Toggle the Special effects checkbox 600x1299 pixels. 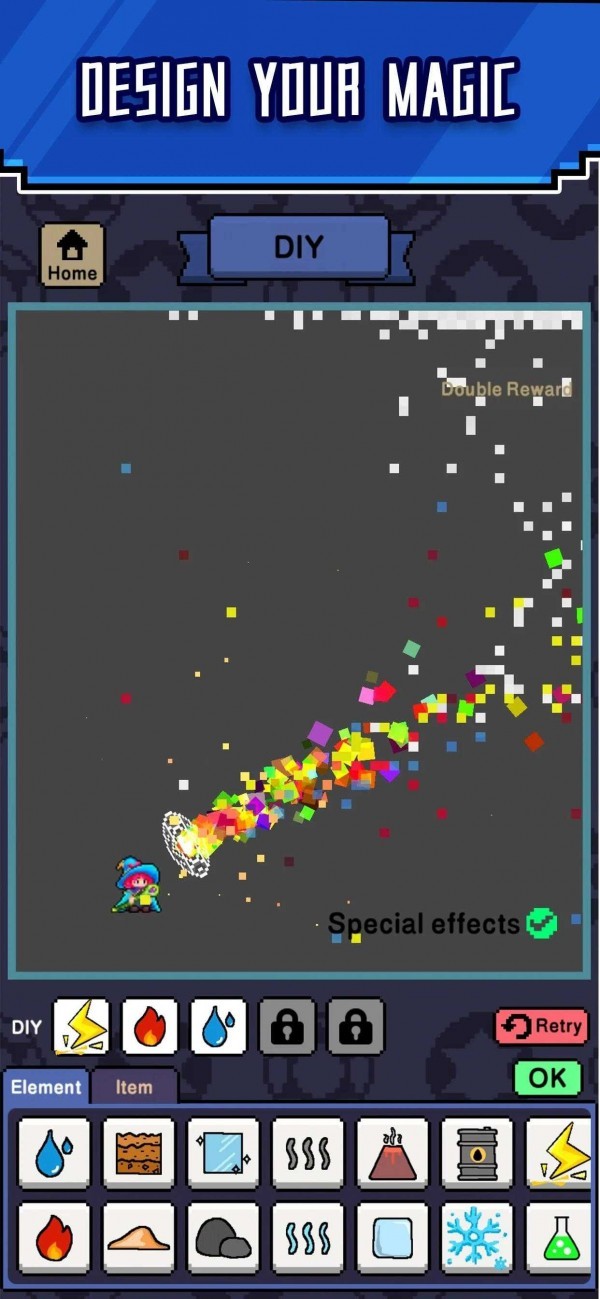coord(541,923)
